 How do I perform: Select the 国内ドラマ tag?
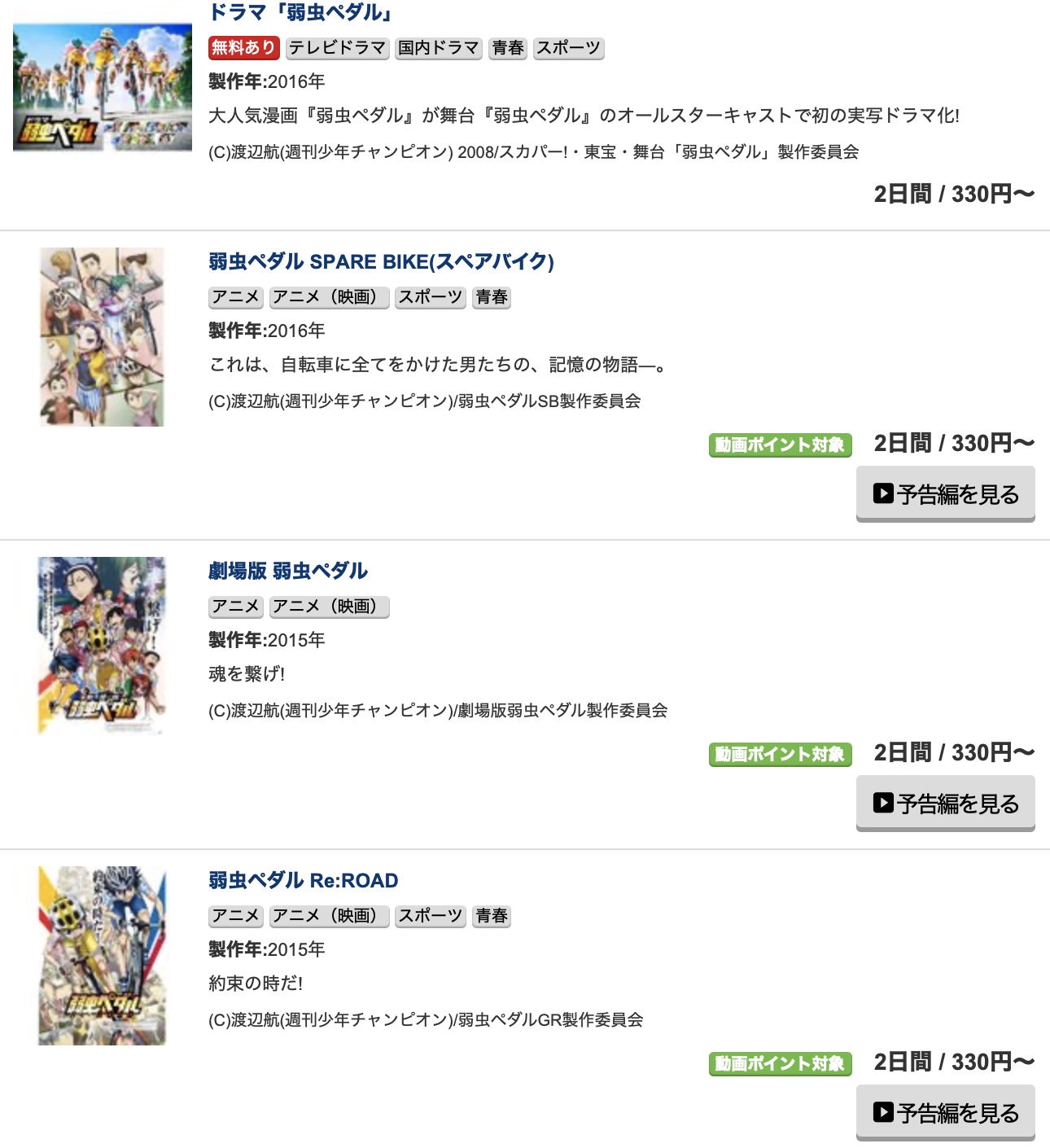[439, 48]
